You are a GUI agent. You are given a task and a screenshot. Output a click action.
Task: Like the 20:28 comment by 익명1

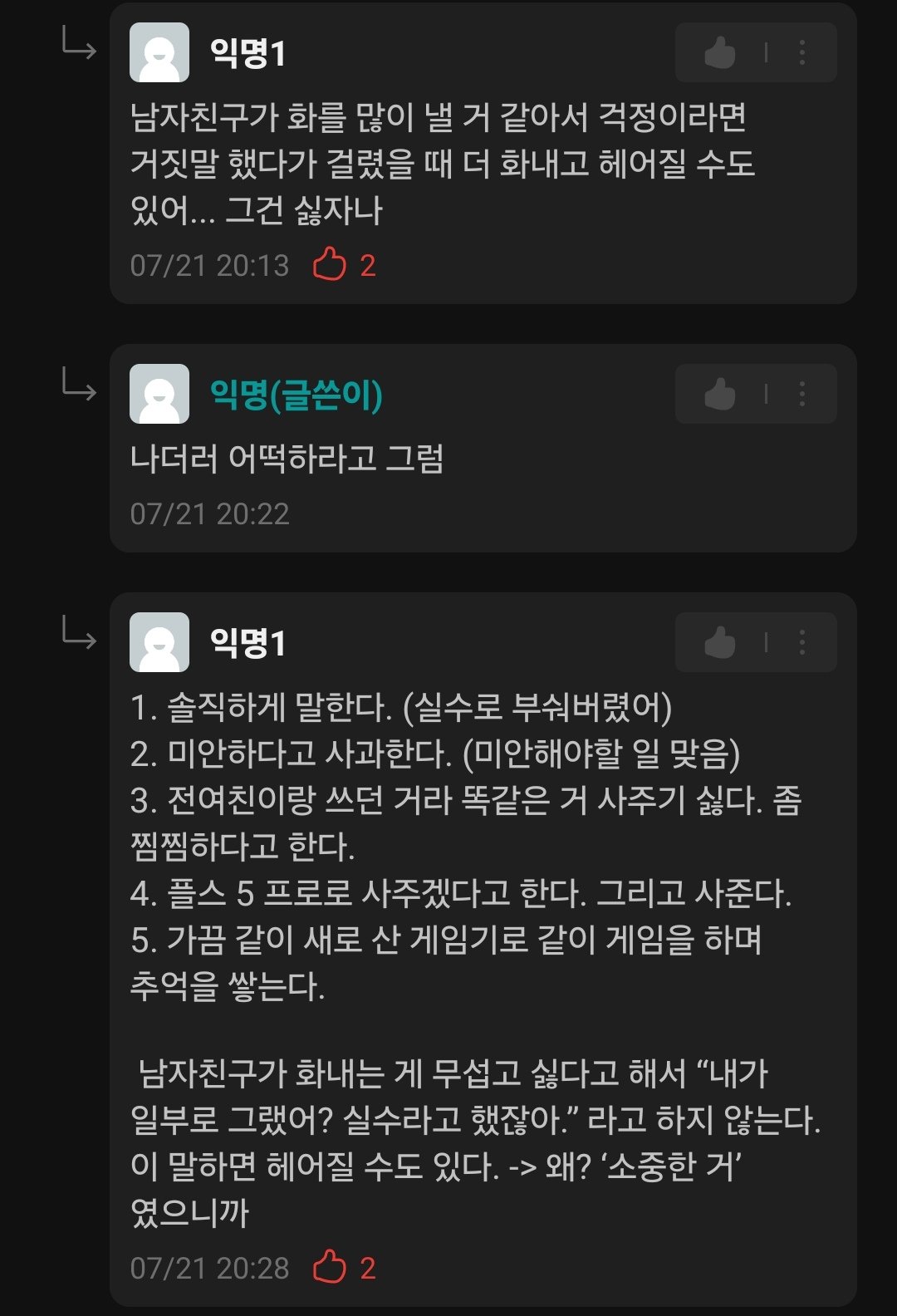point(719,642)
